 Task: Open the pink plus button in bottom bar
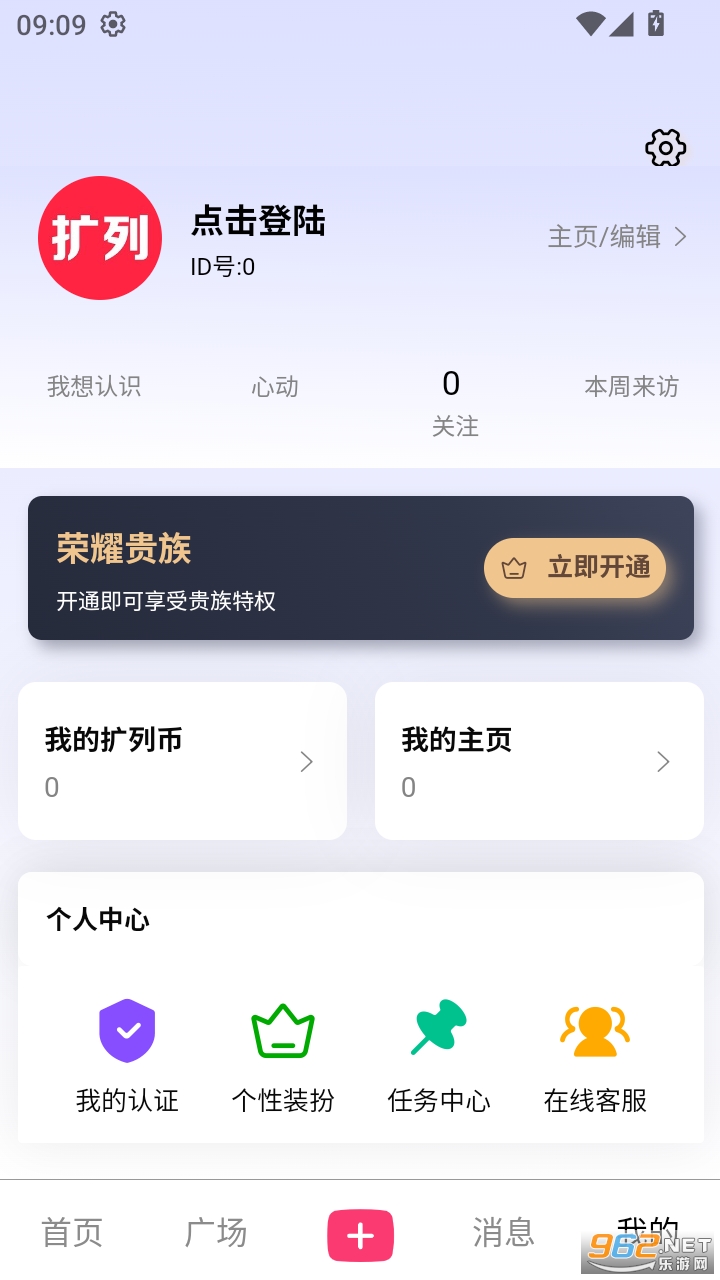[360, 1235]
